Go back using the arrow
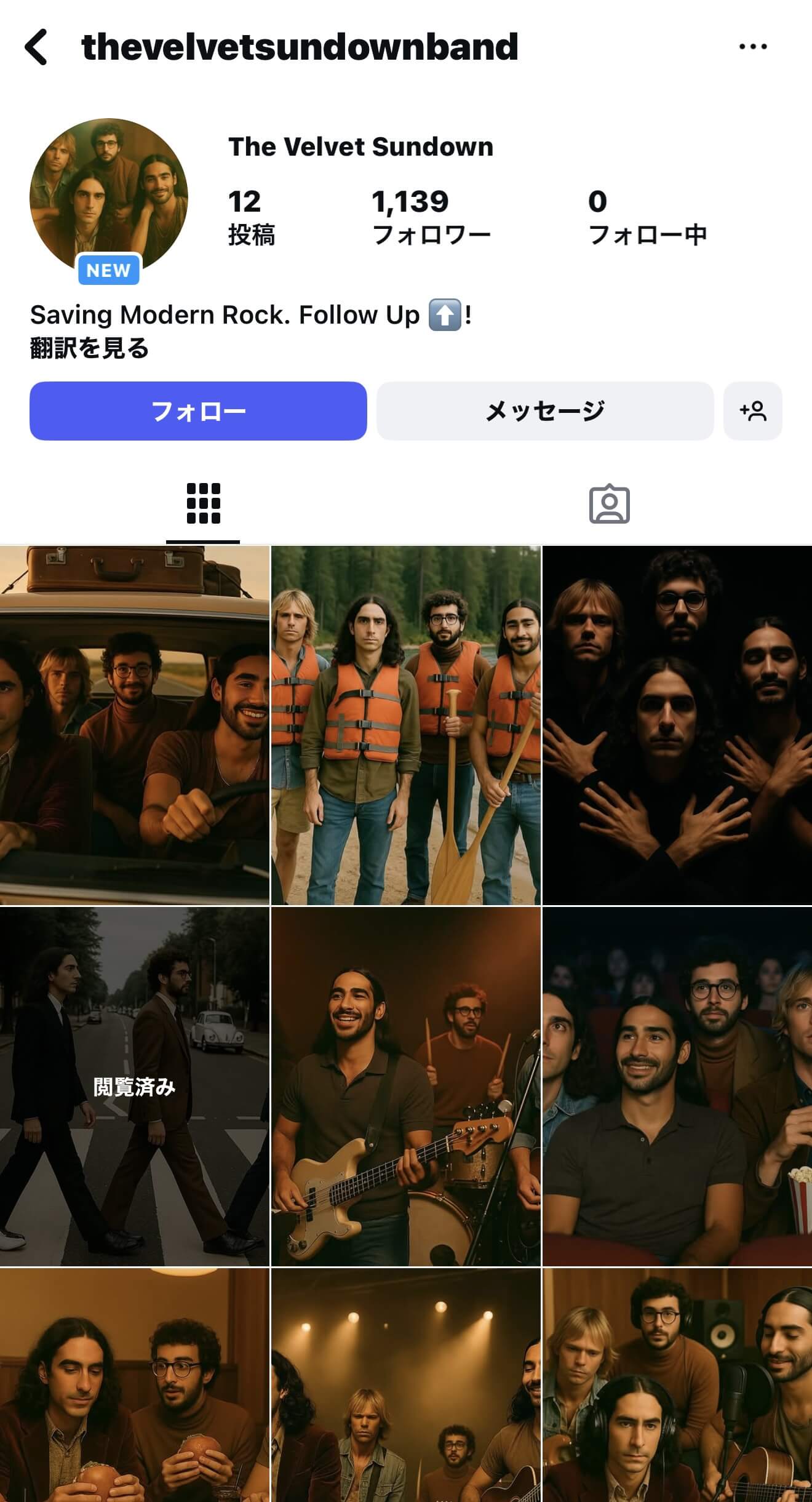Image resolution: width=812 pixels, height=1502 pixels. point(36,47)
